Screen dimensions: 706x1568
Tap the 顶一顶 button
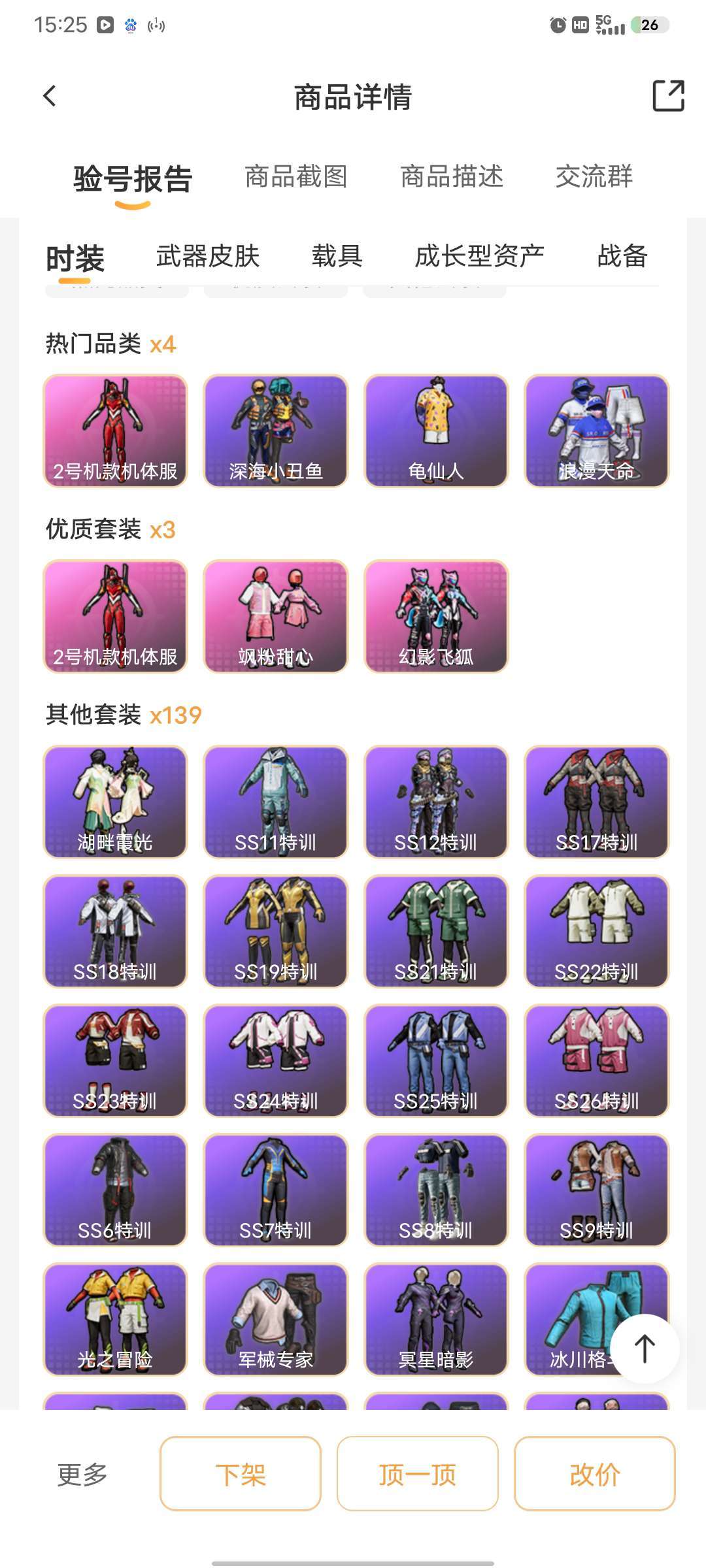tap(418, 1473)
